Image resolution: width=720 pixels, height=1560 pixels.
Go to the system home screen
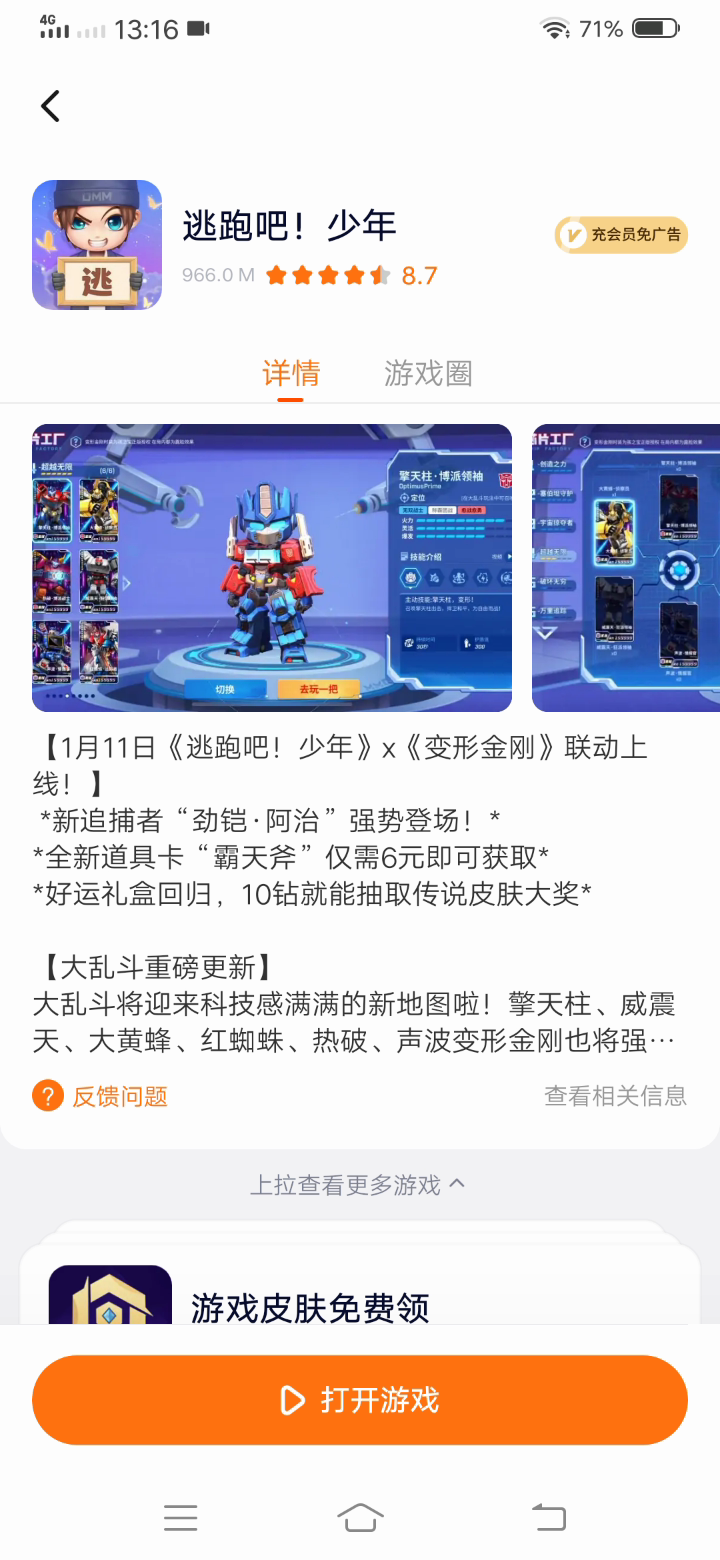click(x=360, y=1518)
